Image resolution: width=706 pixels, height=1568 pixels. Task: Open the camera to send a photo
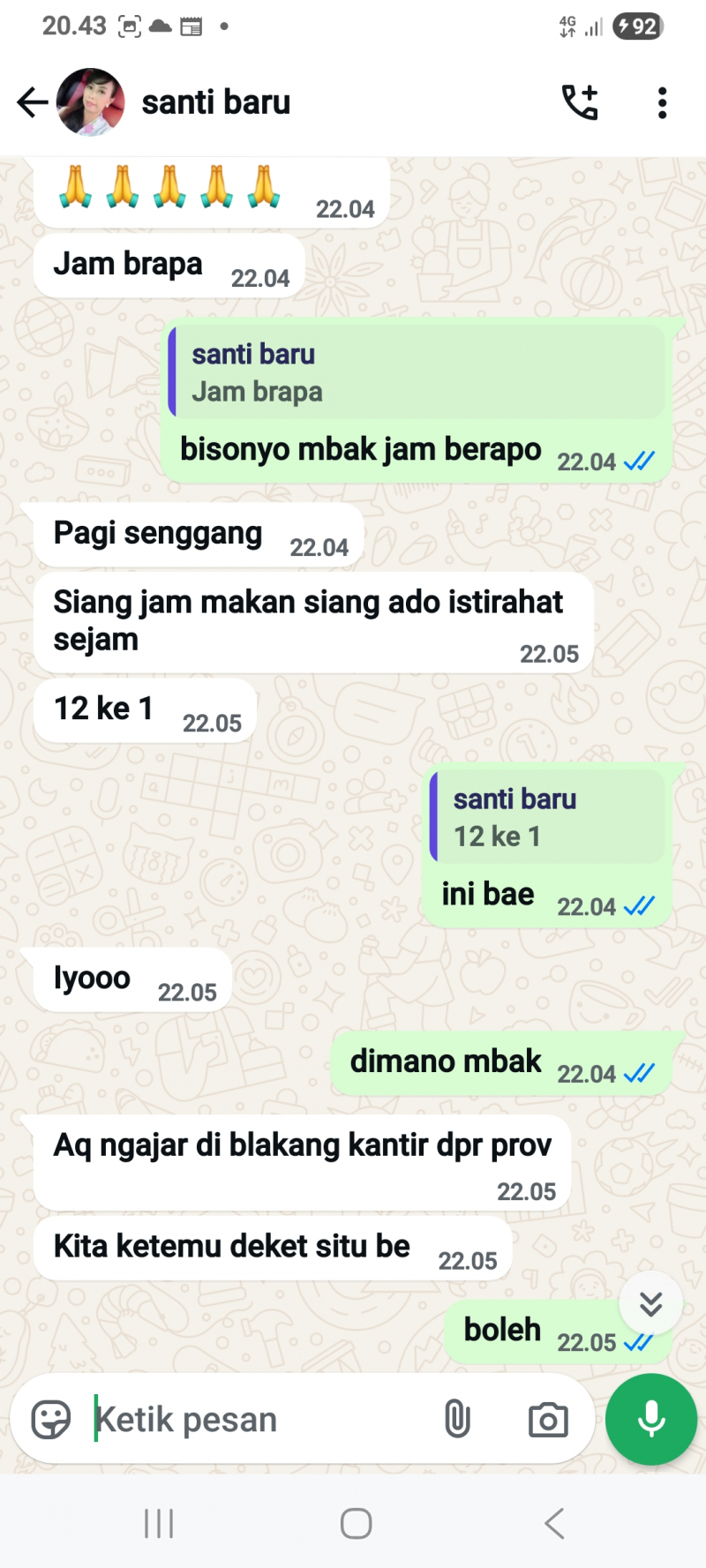coord(548,1420)
